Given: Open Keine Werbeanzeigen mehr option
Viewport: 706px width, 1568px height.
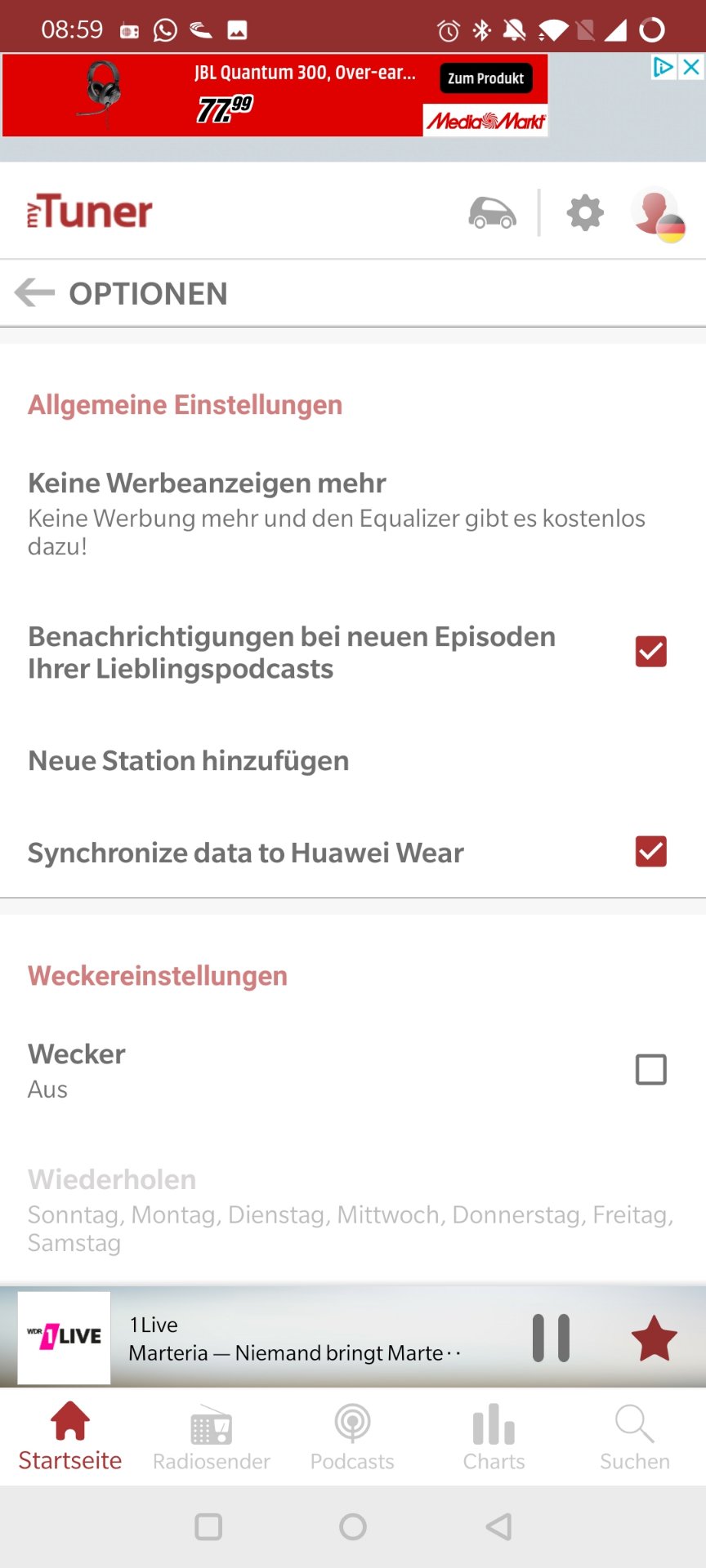Looking at the screenshot, I should (353, 513).
